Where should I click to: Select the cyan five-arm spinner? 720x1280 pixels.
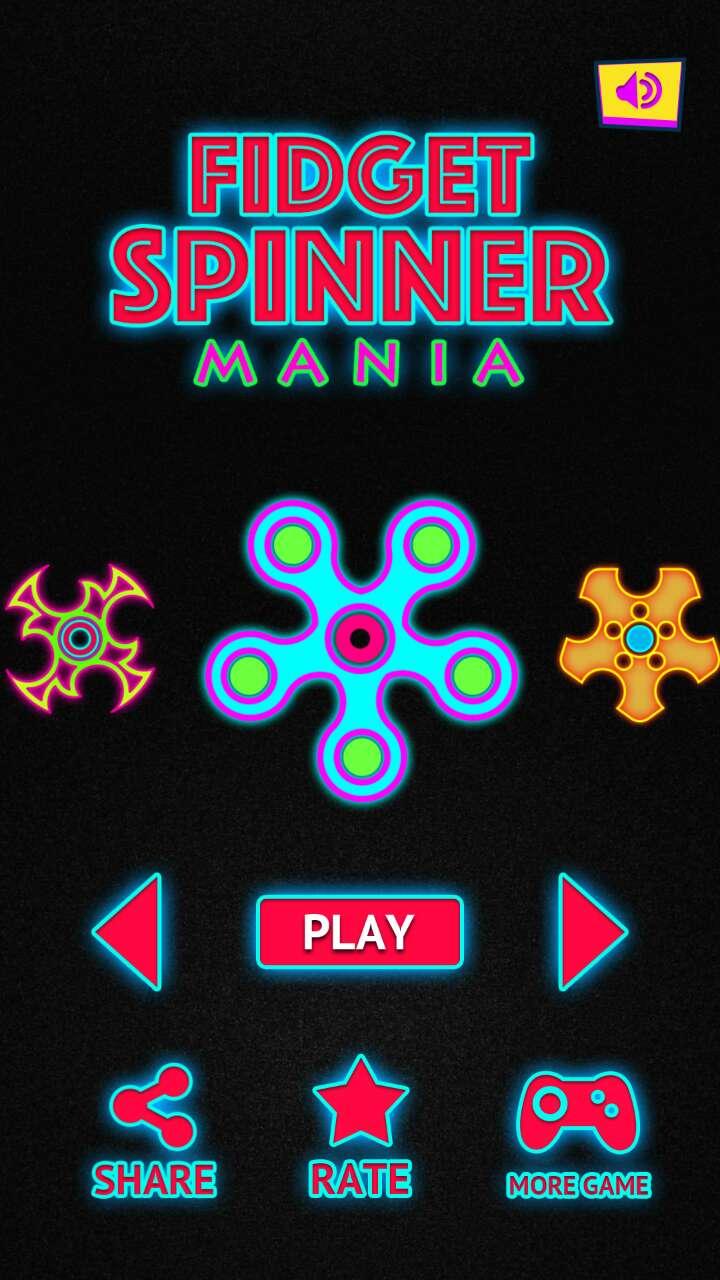tap(361, 648)
